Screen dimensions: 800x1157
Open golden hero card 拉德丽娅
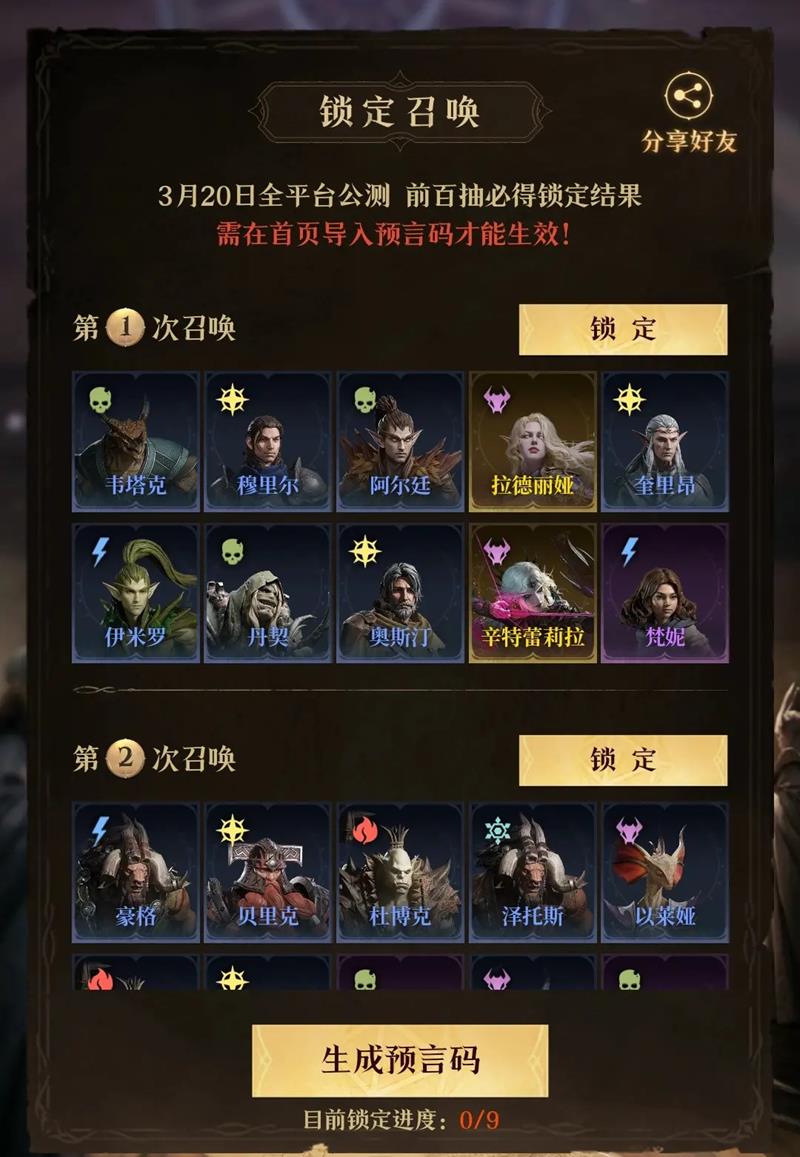click(x=532, y=441)
